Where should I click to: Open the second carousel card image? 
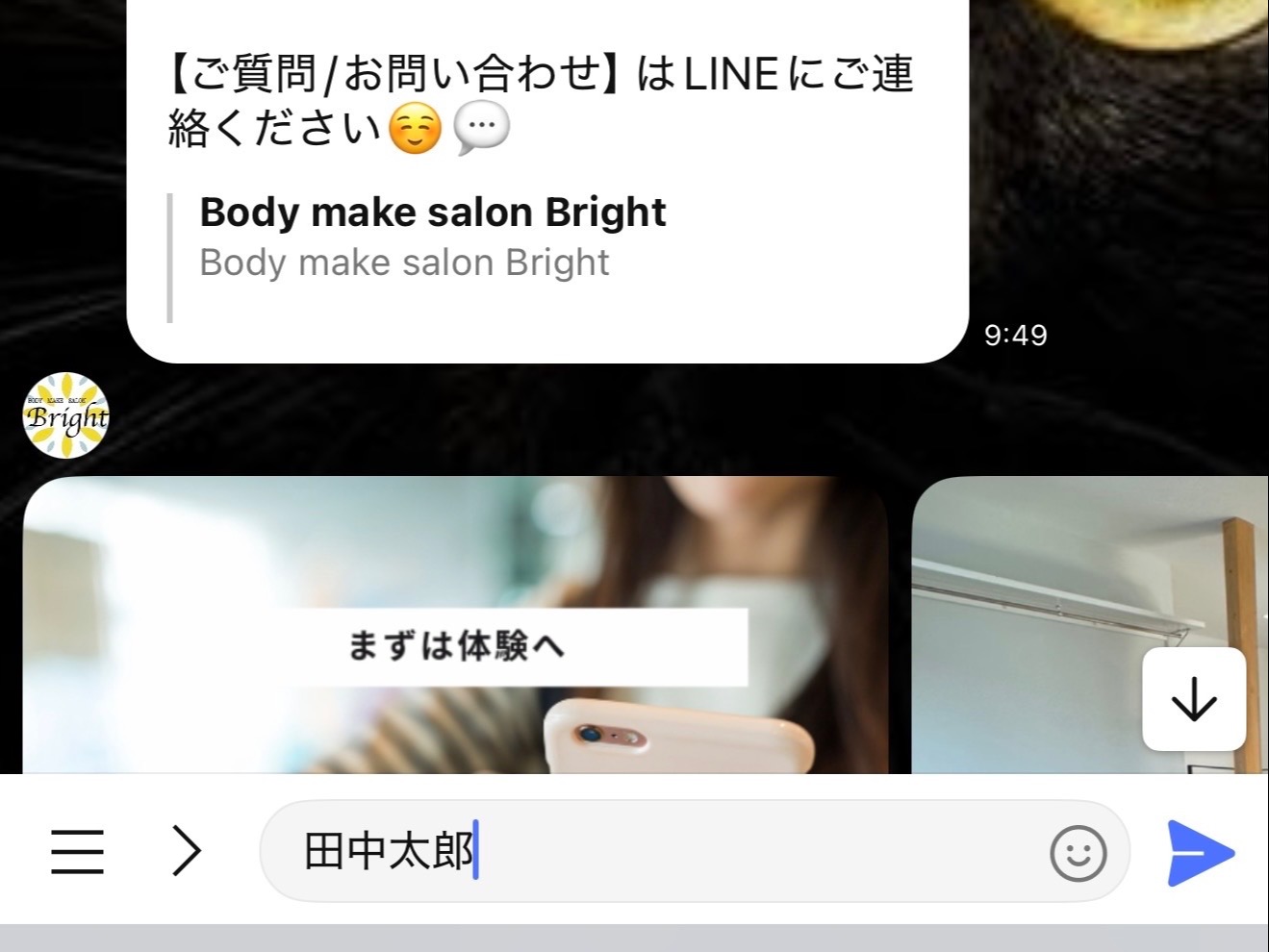[x=1058, y=596]
